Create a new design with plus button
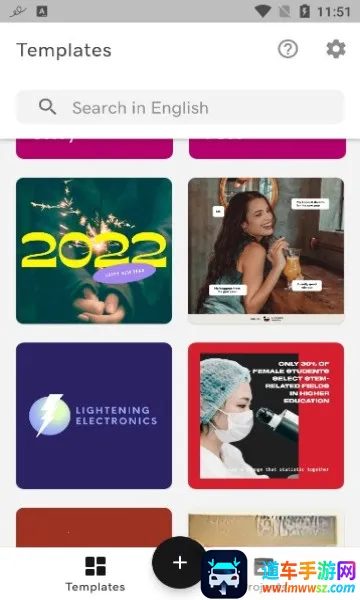360x600 pixels. click(179, 562)
